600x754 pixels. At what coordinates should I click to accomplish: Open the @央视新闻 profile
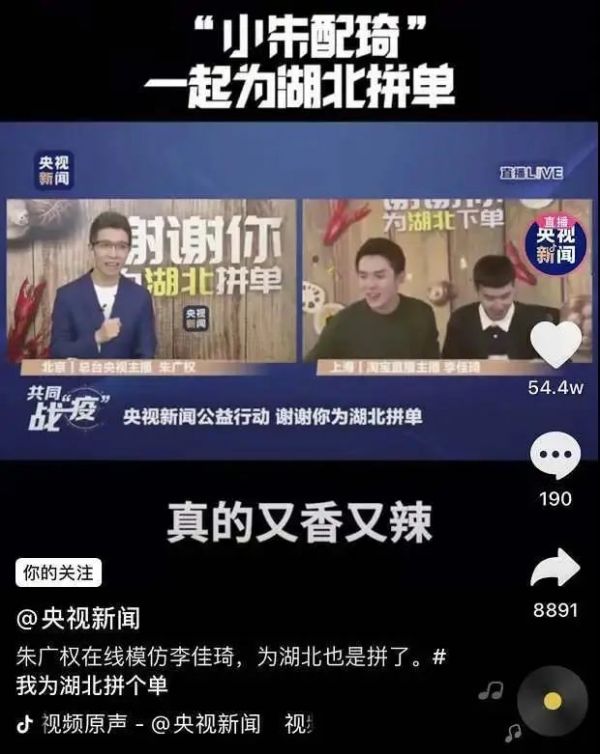80,617
